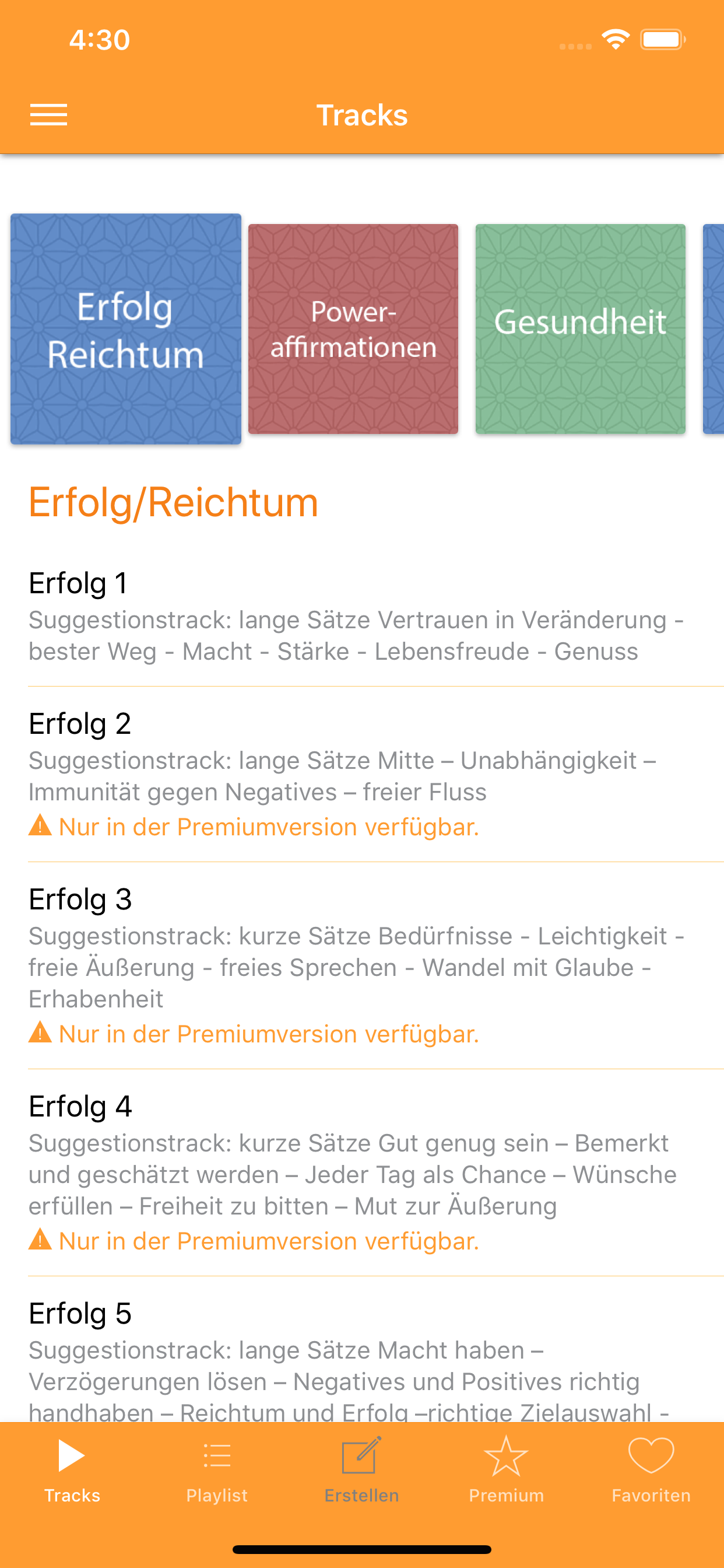This screenshot has width=724, height=1568.
Task: Open the Power-affirmationen category tile
Action: (x=353, y=328)
